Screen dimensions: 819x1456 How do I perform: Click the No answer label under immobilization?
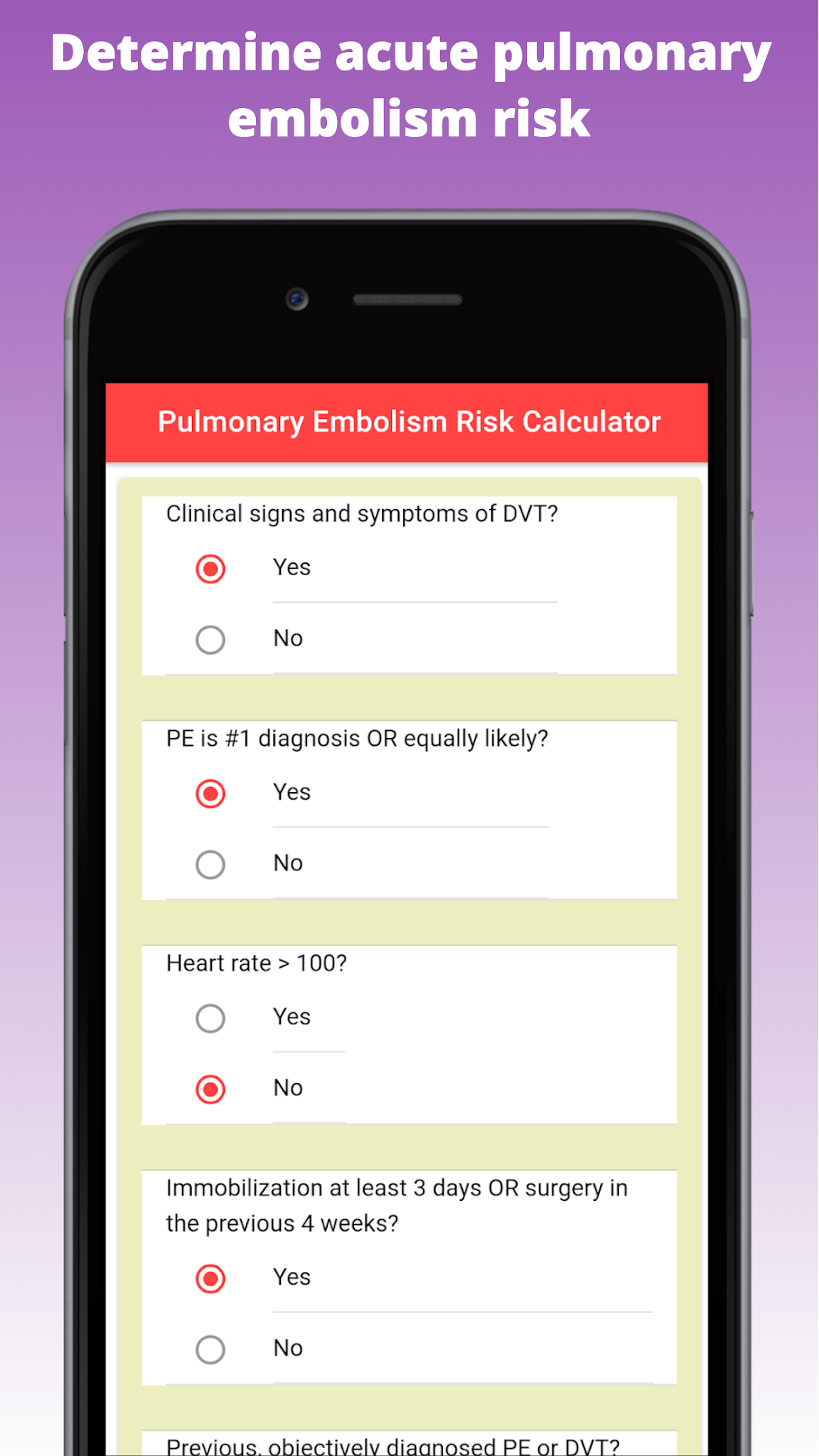287,1347
